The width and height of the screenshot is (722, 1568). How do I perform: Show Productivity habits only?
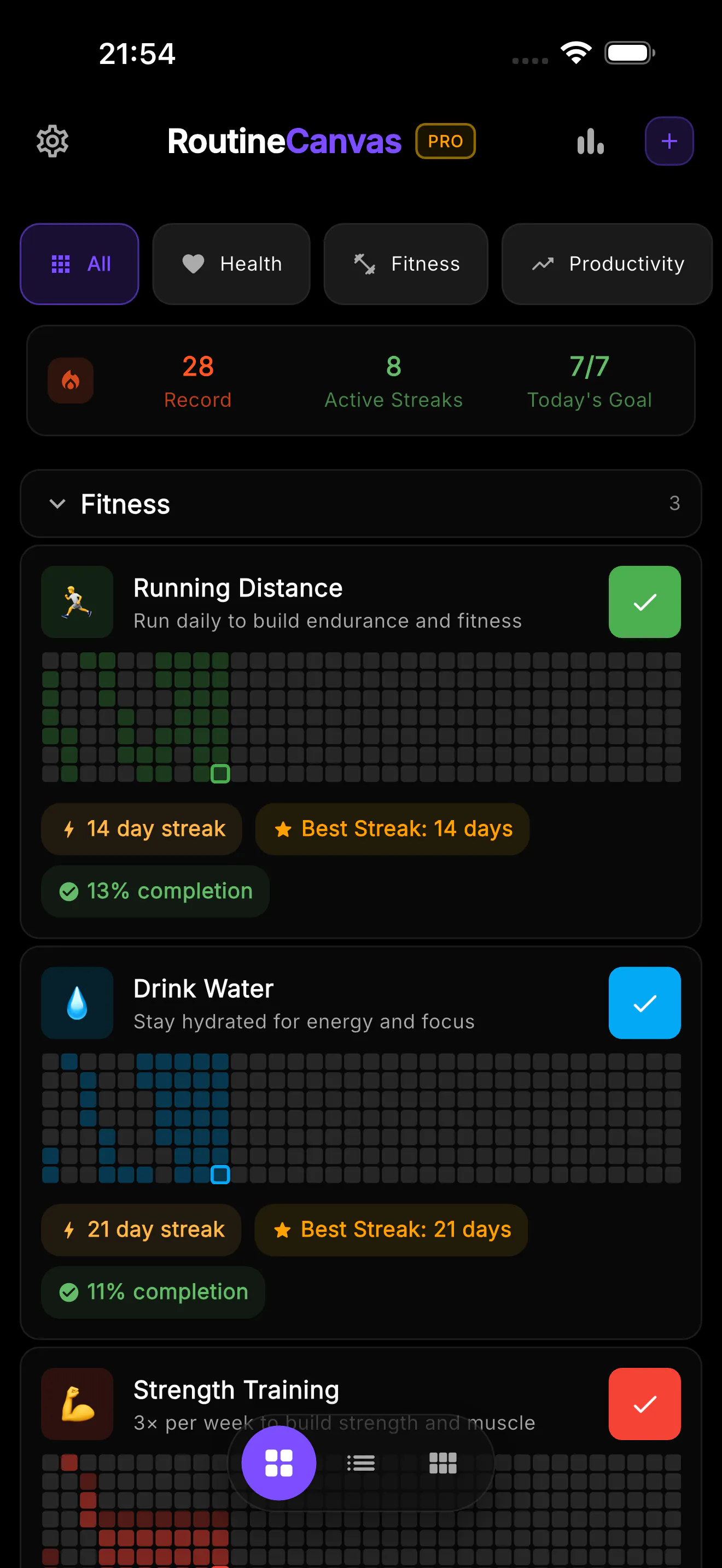607,264
